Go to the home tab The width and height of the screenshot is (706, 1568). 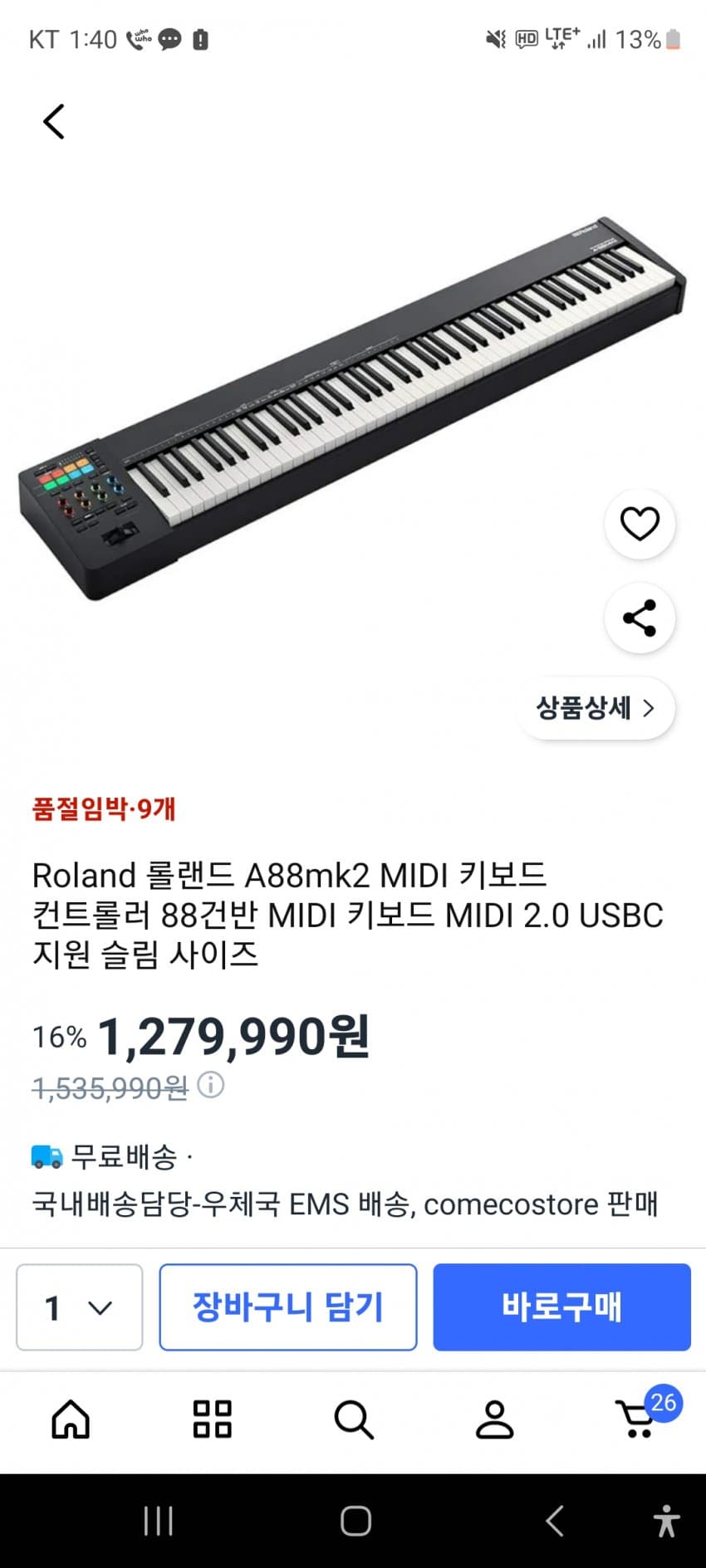click(71, 1419)
